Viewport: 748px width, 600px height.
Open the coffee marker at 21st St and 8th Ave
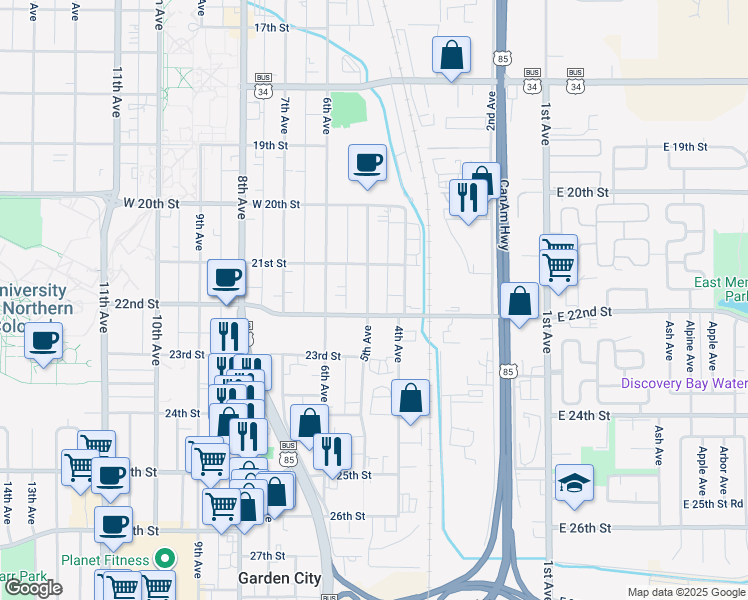coord(226,278)
